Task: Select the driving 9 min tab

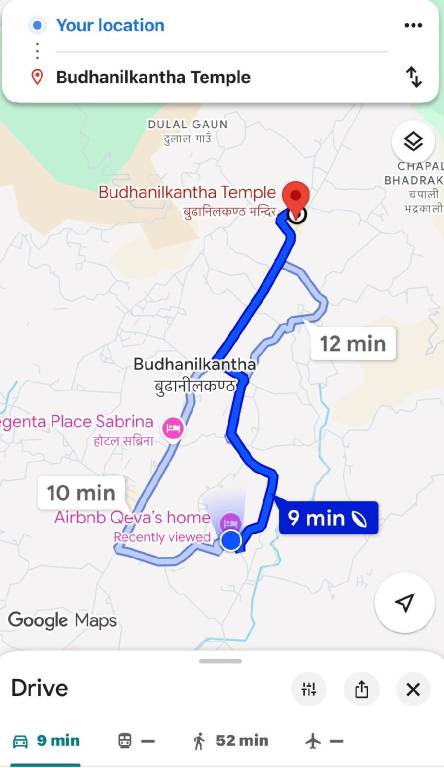Action: (46, 741)
